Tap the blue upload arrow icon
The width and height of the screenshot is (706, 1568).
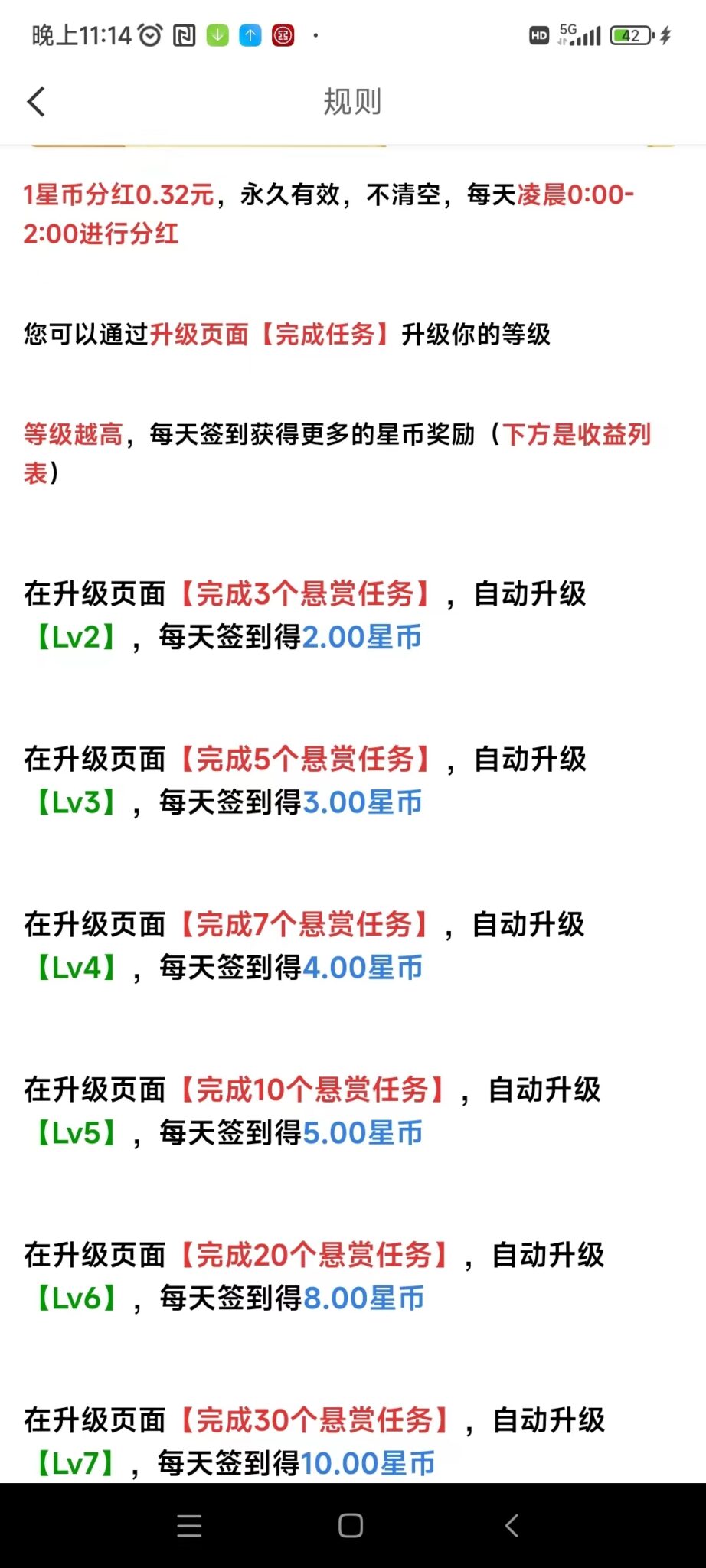(x=250, y=34)
